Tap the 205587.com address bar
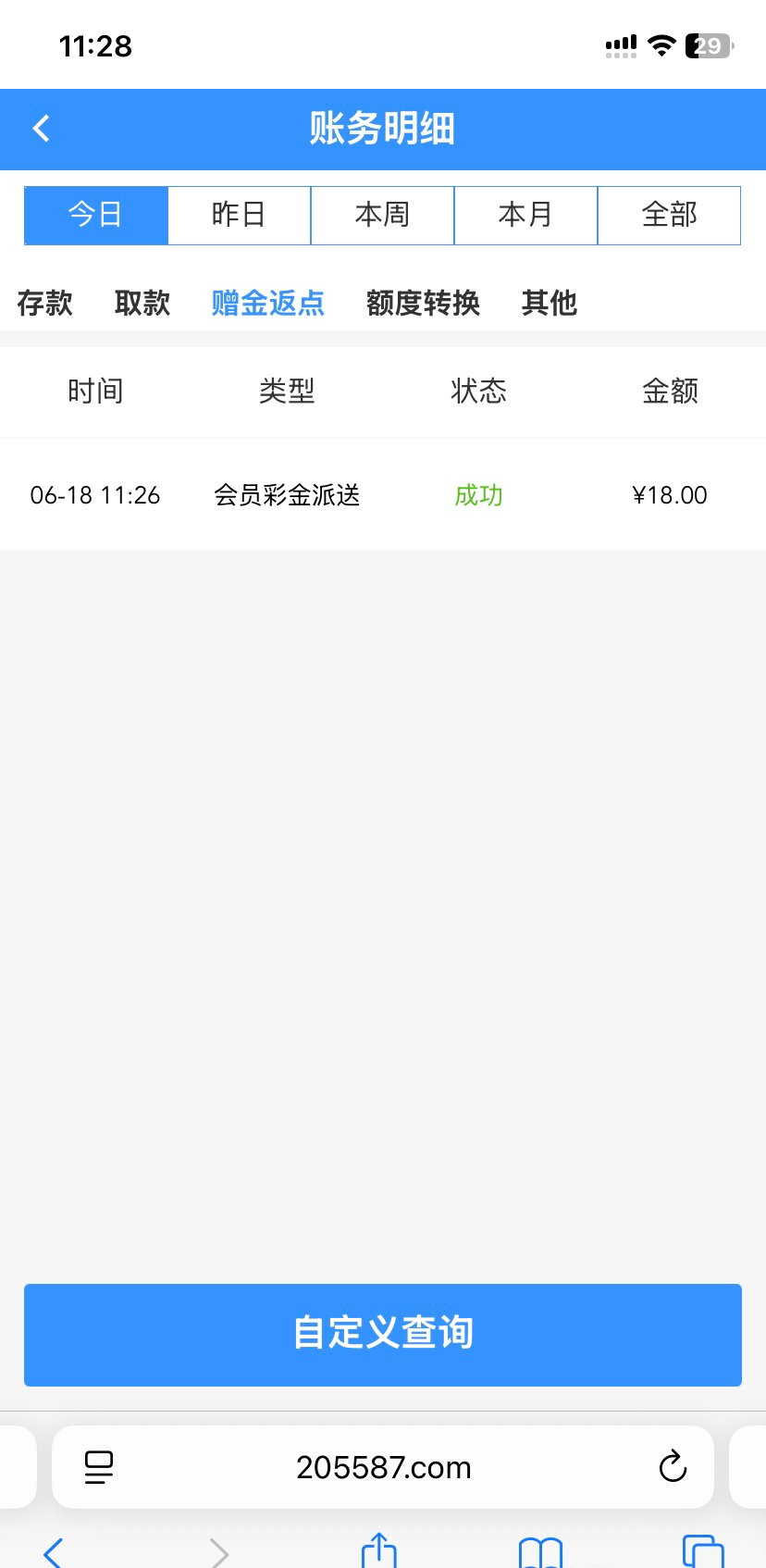 [x=383, y=1466]
